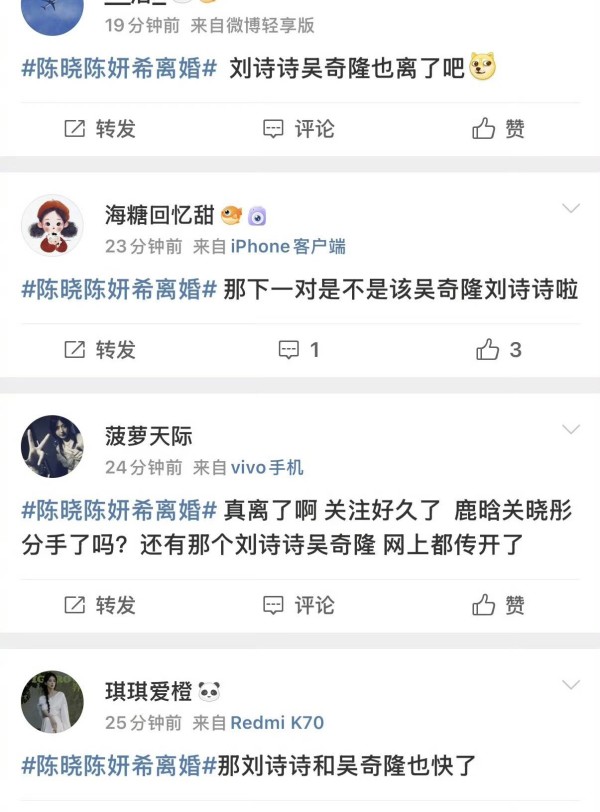View 菠萝天际's profile avatar
This screenshot has height=812, width=600.
(x=52, y=446)
